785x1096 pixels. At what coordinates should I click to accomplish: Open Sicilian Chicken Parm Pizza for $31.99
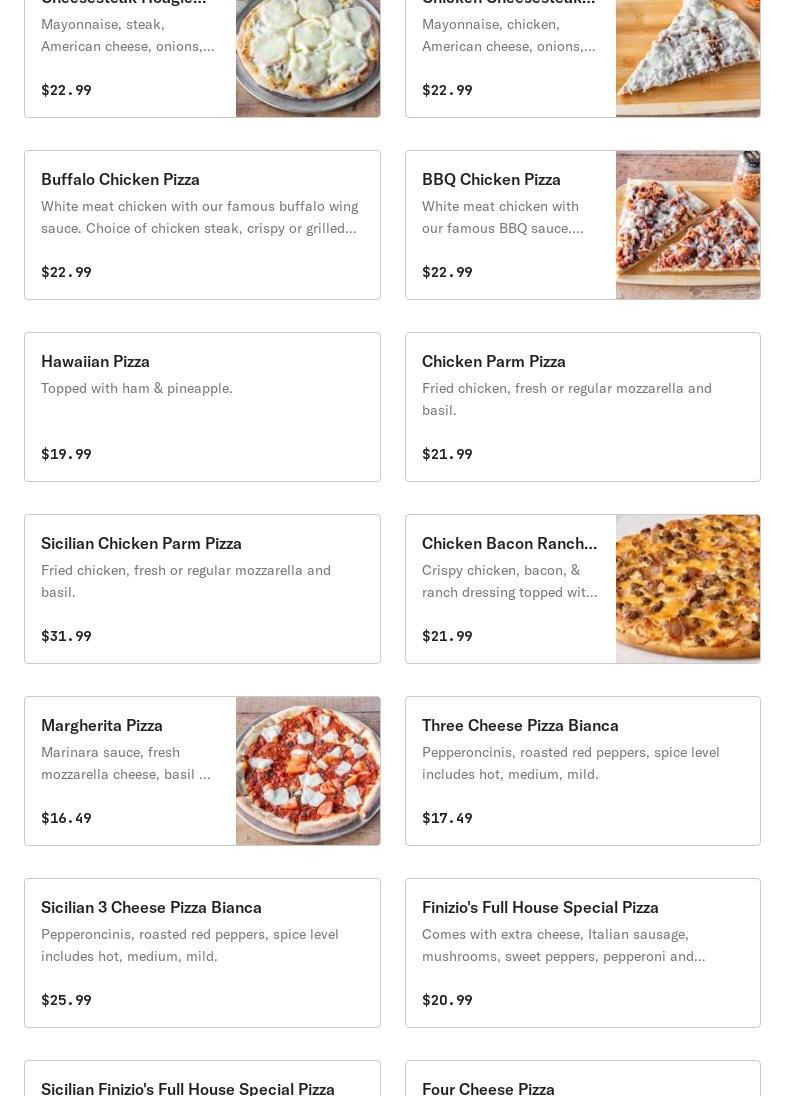(x=202, y=589)
